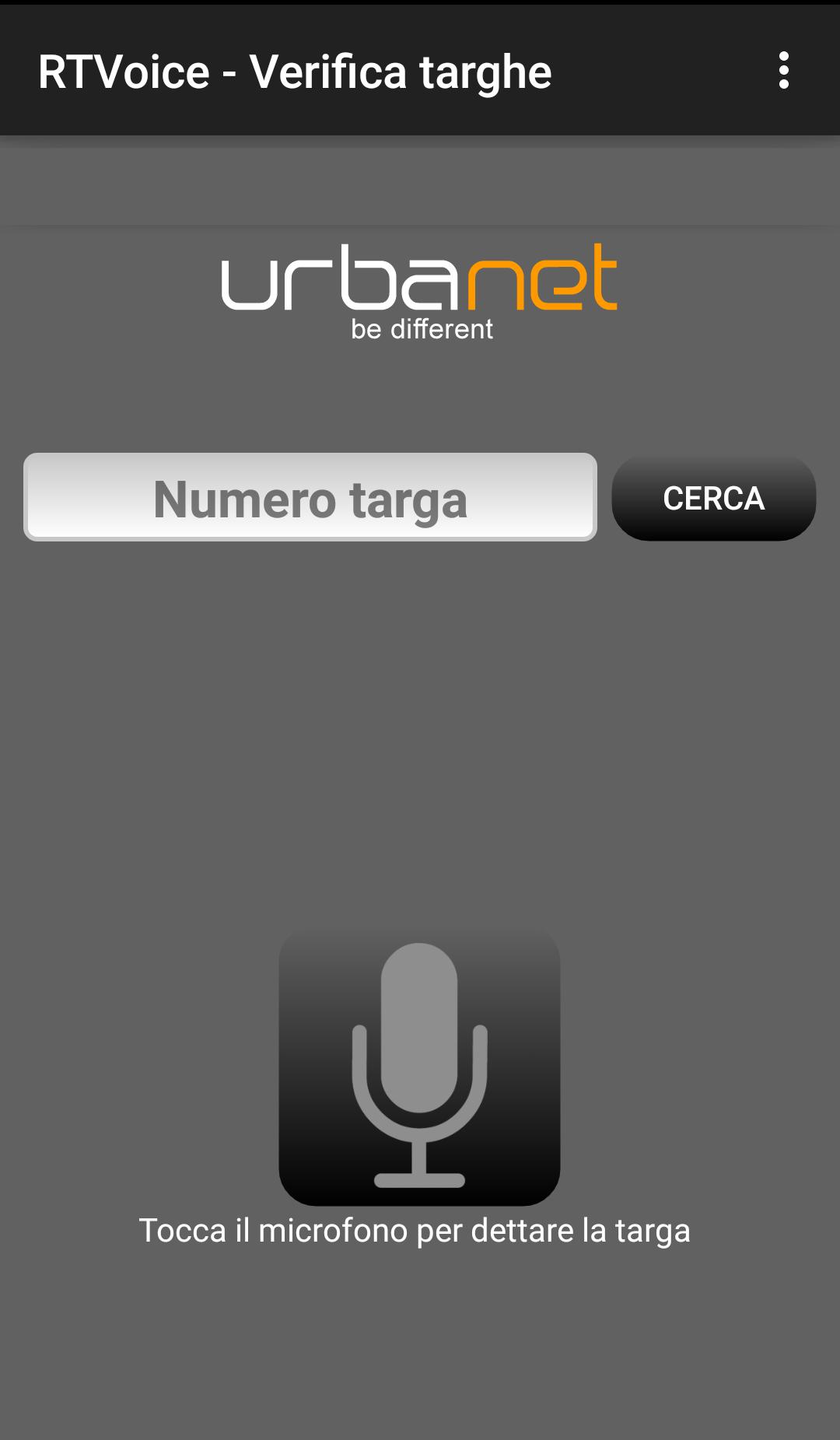Screen dimensions: 840x1440
Task: Focus the Numero targa field
Action: coord(310,497)
